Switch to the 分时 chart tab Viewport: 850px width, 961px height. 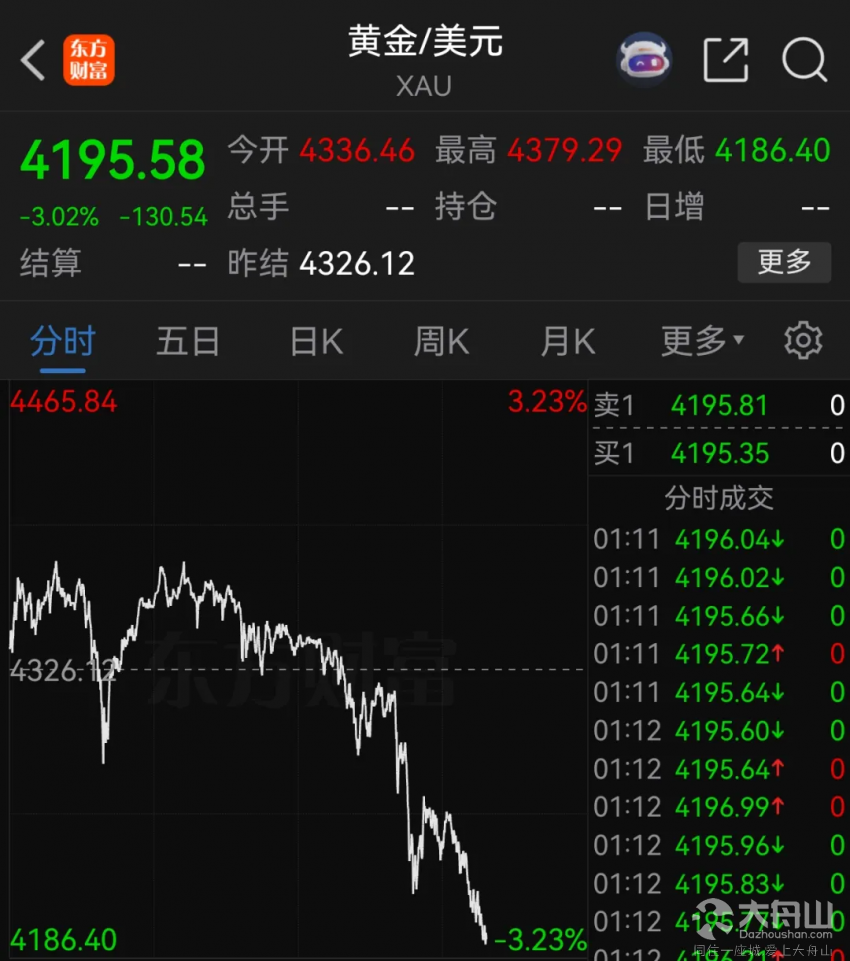62,342
